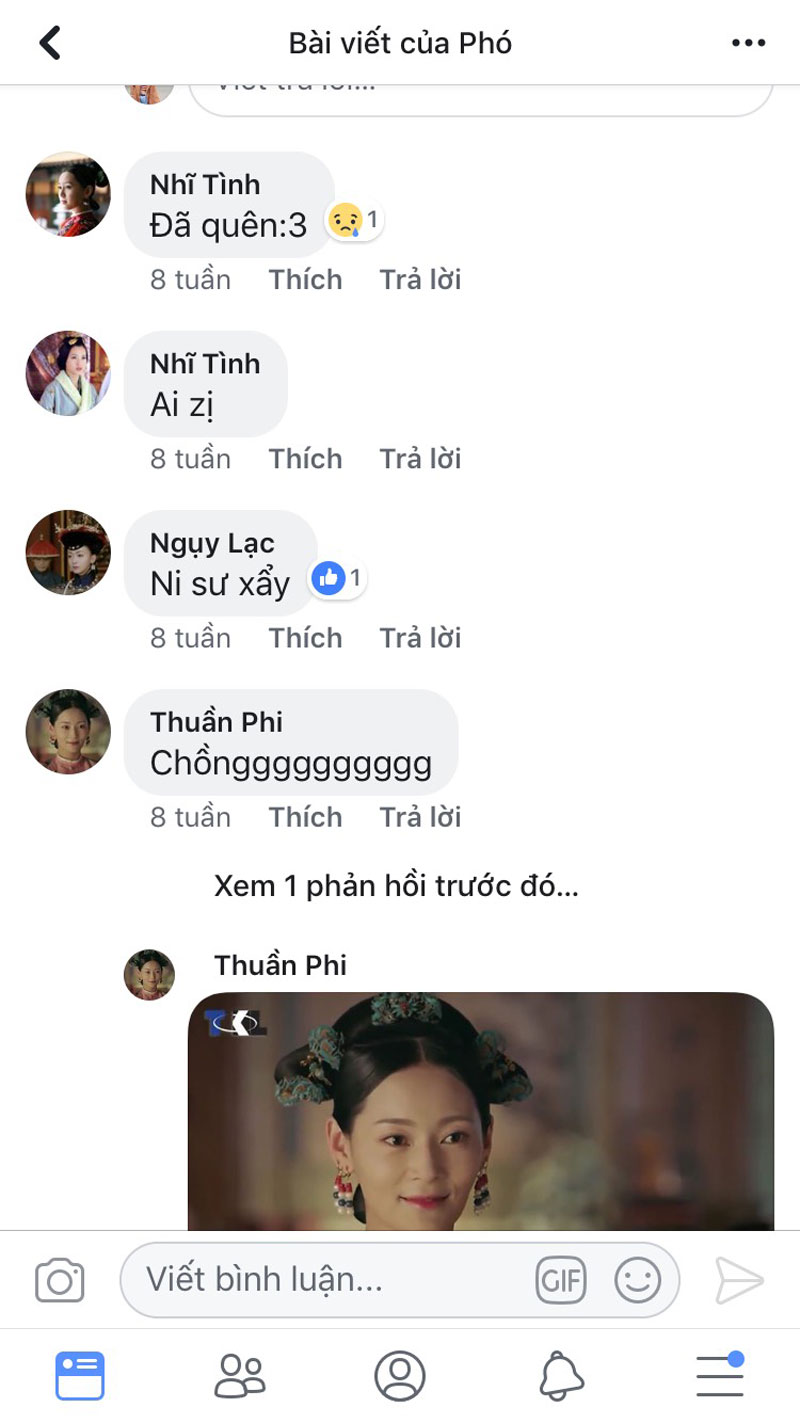Like Thuần Phi's 'Chồnggggggggggg' comment via Thích

(305, 816)
